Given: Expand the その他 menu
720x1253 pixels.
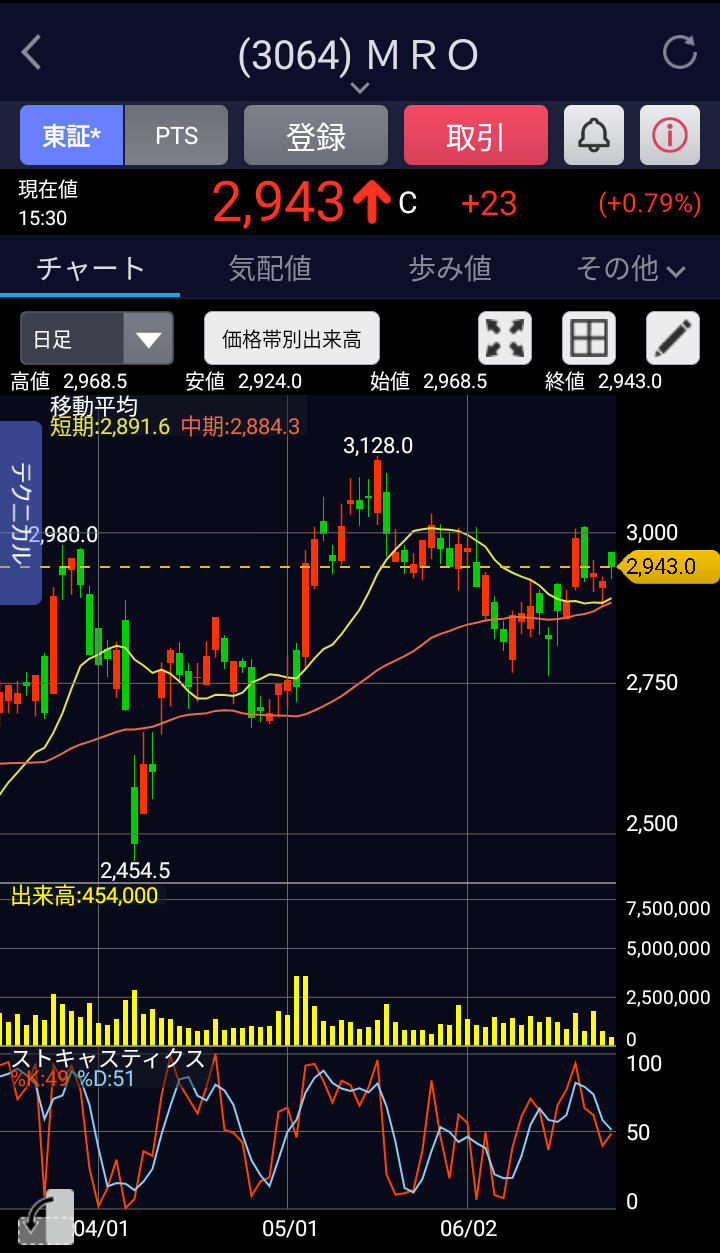Looking at the screenshot, I should (x=630, y=268).
